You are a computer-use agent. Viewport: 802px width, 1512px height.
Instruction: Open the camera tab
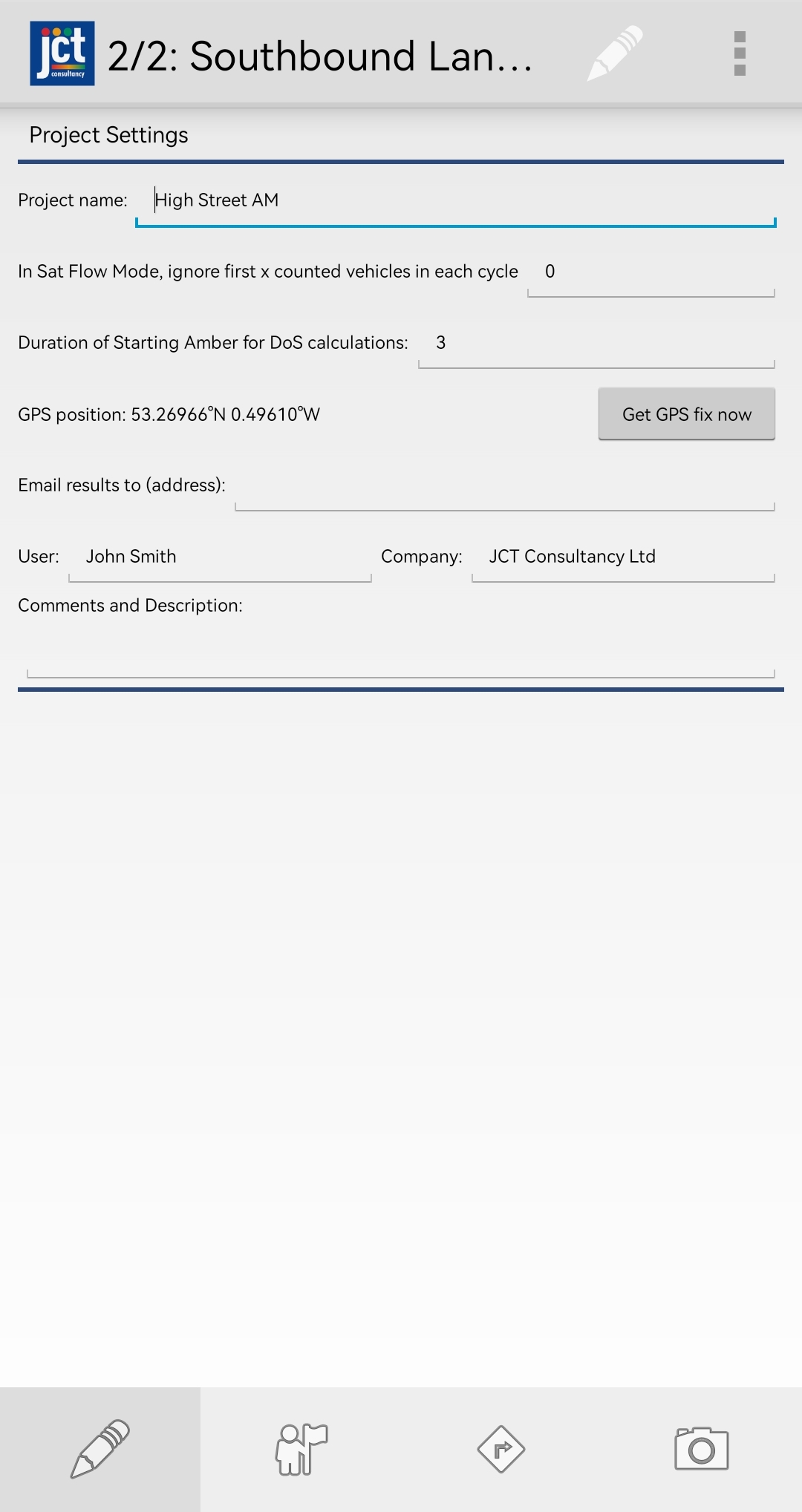click(x=702, y=1449)
